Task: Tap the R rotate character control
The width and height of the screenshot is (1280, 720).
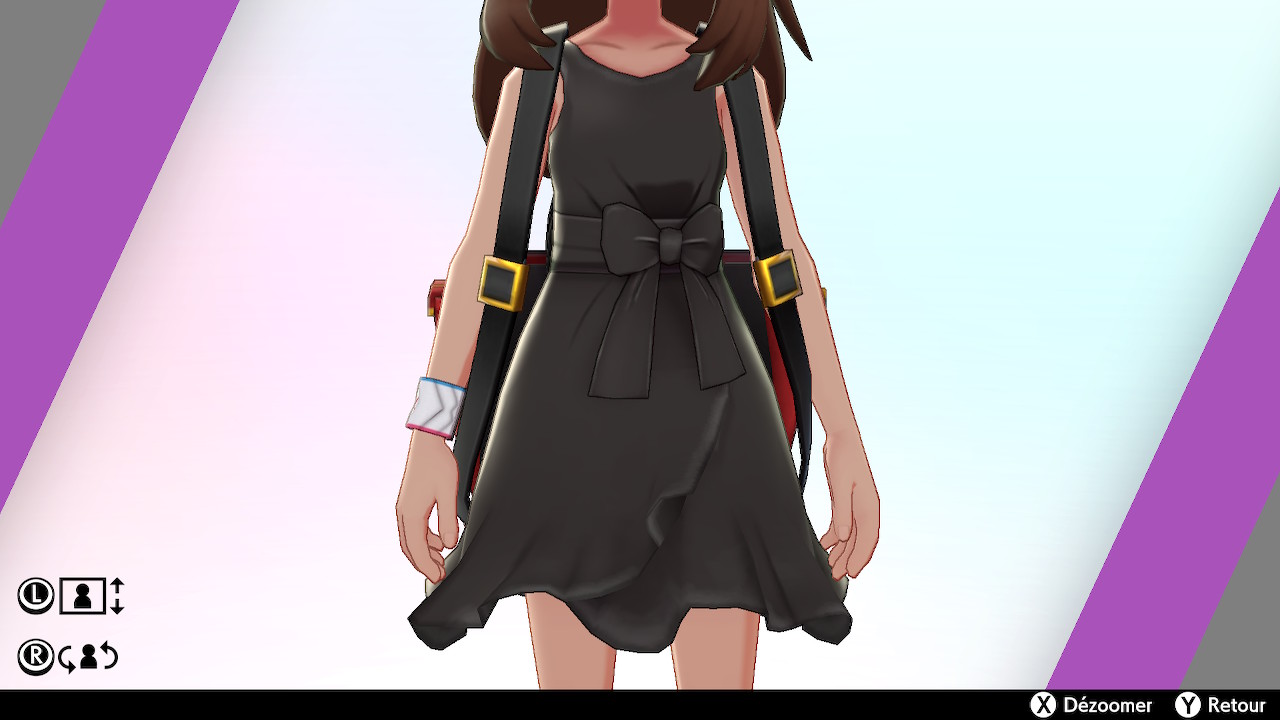Action: point(69,657)
